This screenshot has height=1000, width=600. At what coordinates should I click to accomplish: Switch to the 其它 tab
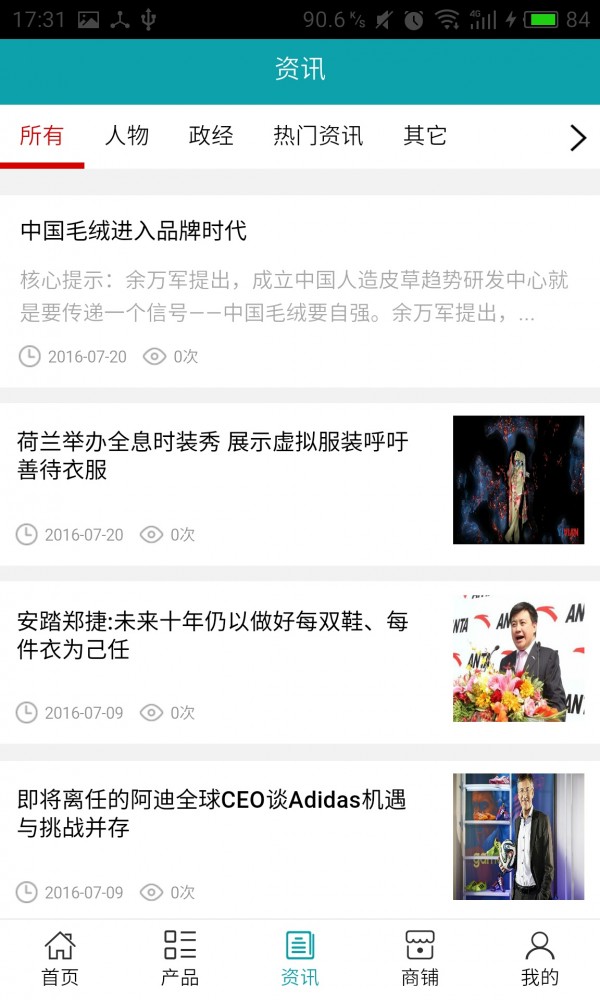425,136
